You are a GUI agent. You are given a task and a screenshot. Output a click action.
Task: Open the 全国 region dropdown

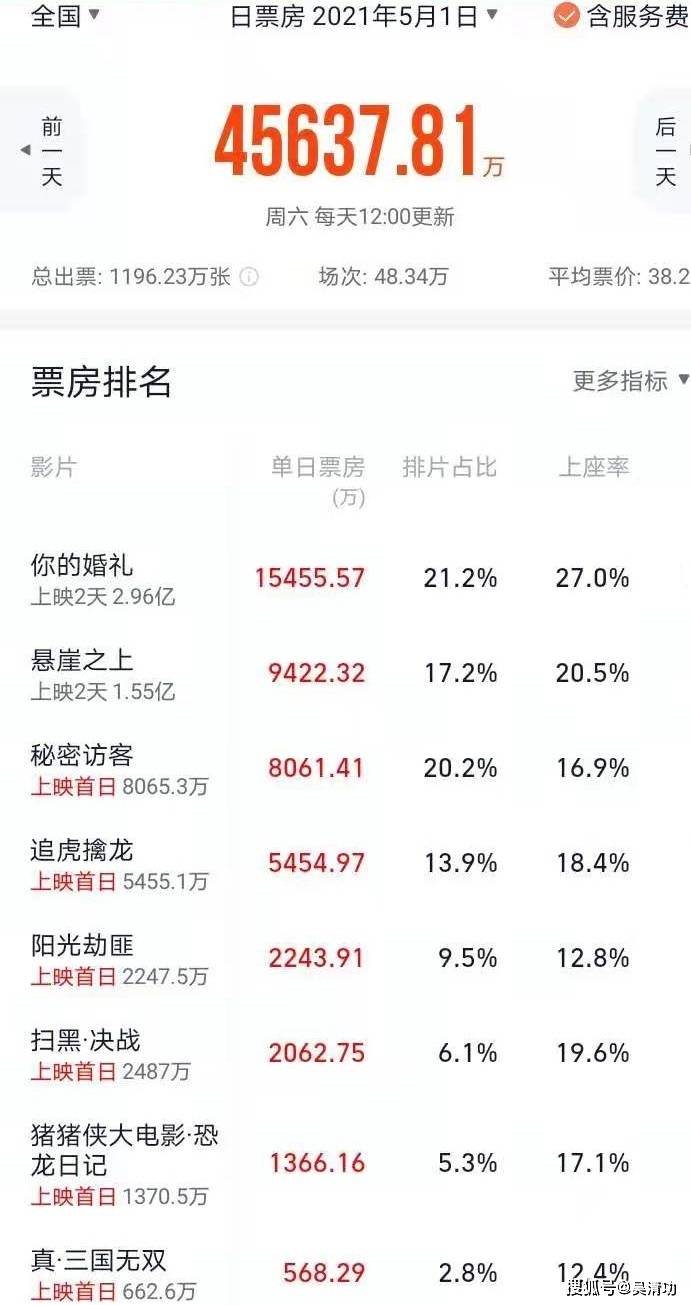pyautogui.click(x=65, y=15)
